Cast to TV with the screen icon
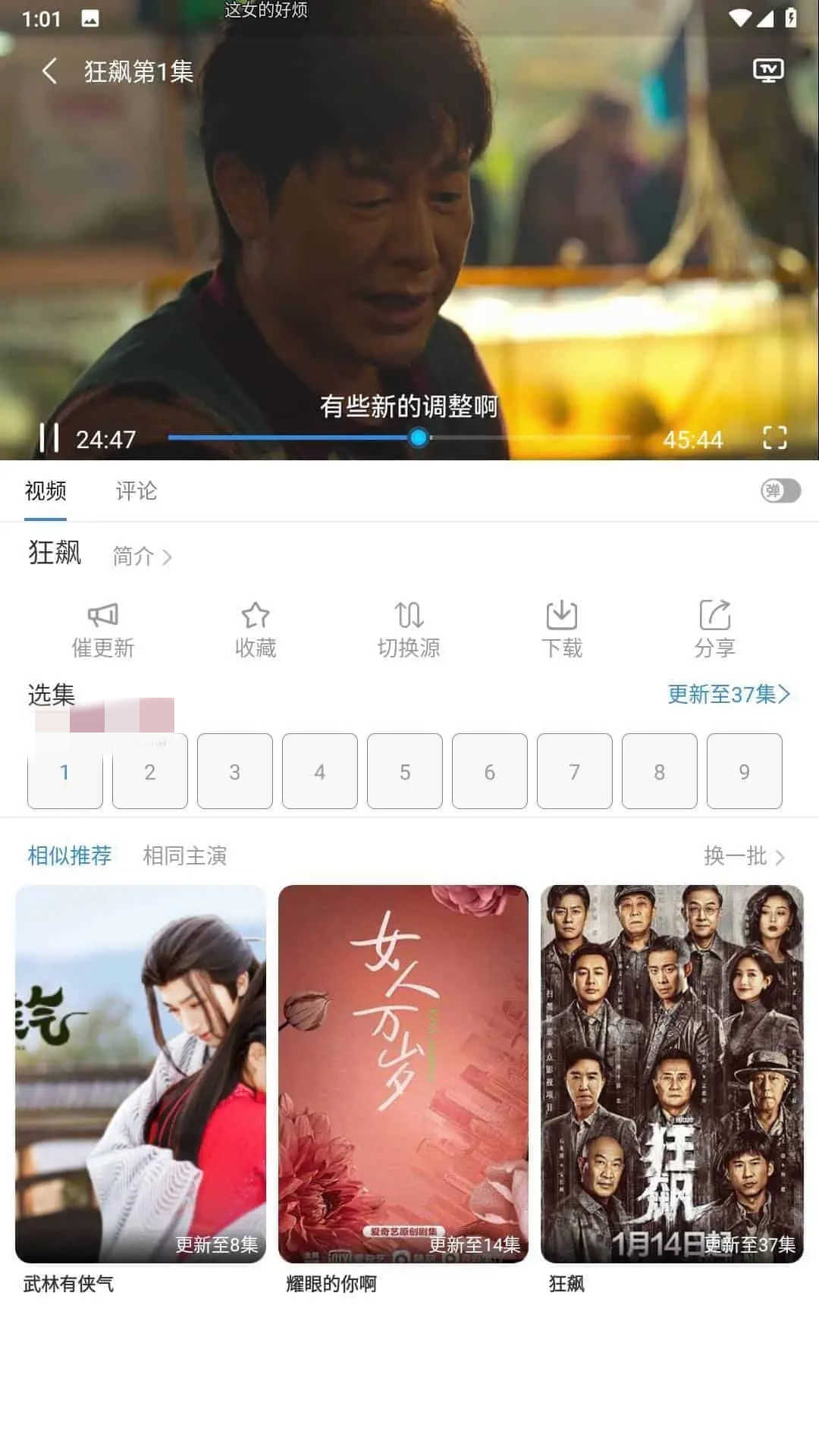Screen dimensions: 819x1456 point(768,71)
